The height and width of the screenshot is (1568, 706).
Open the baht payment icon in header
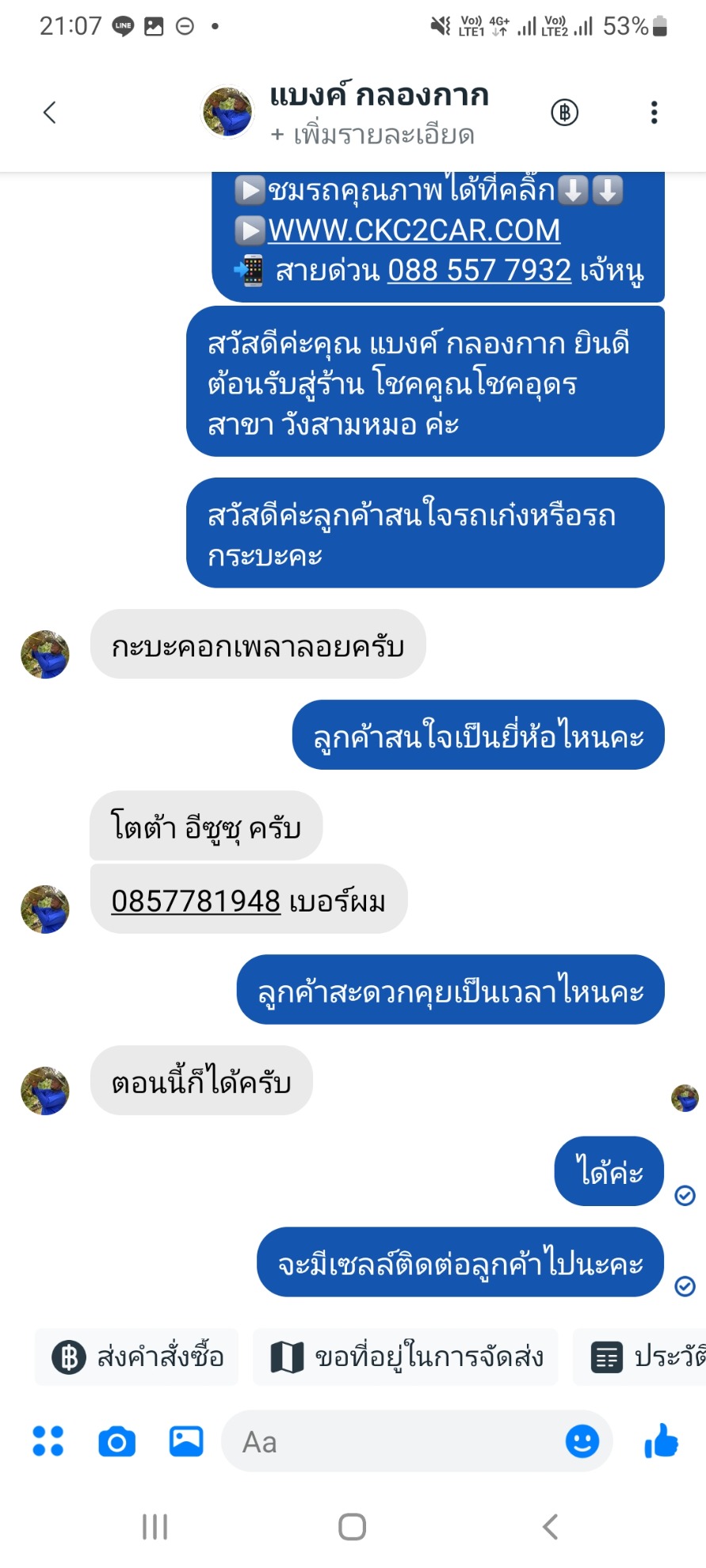pyautogui.click(x=564, y=113)
